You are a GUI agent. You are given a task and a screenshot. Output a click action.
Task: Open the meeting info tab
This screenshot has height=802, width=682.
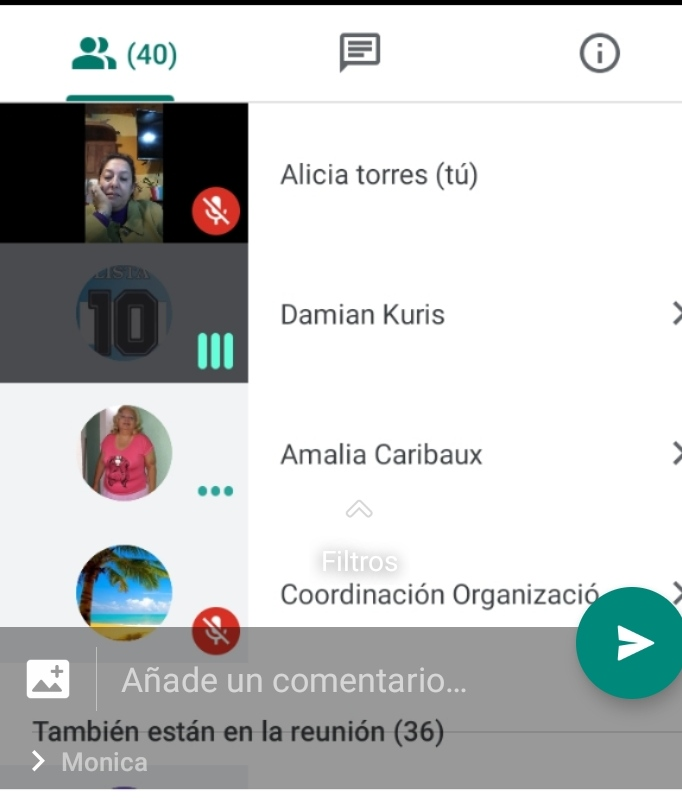coord(599,54)
